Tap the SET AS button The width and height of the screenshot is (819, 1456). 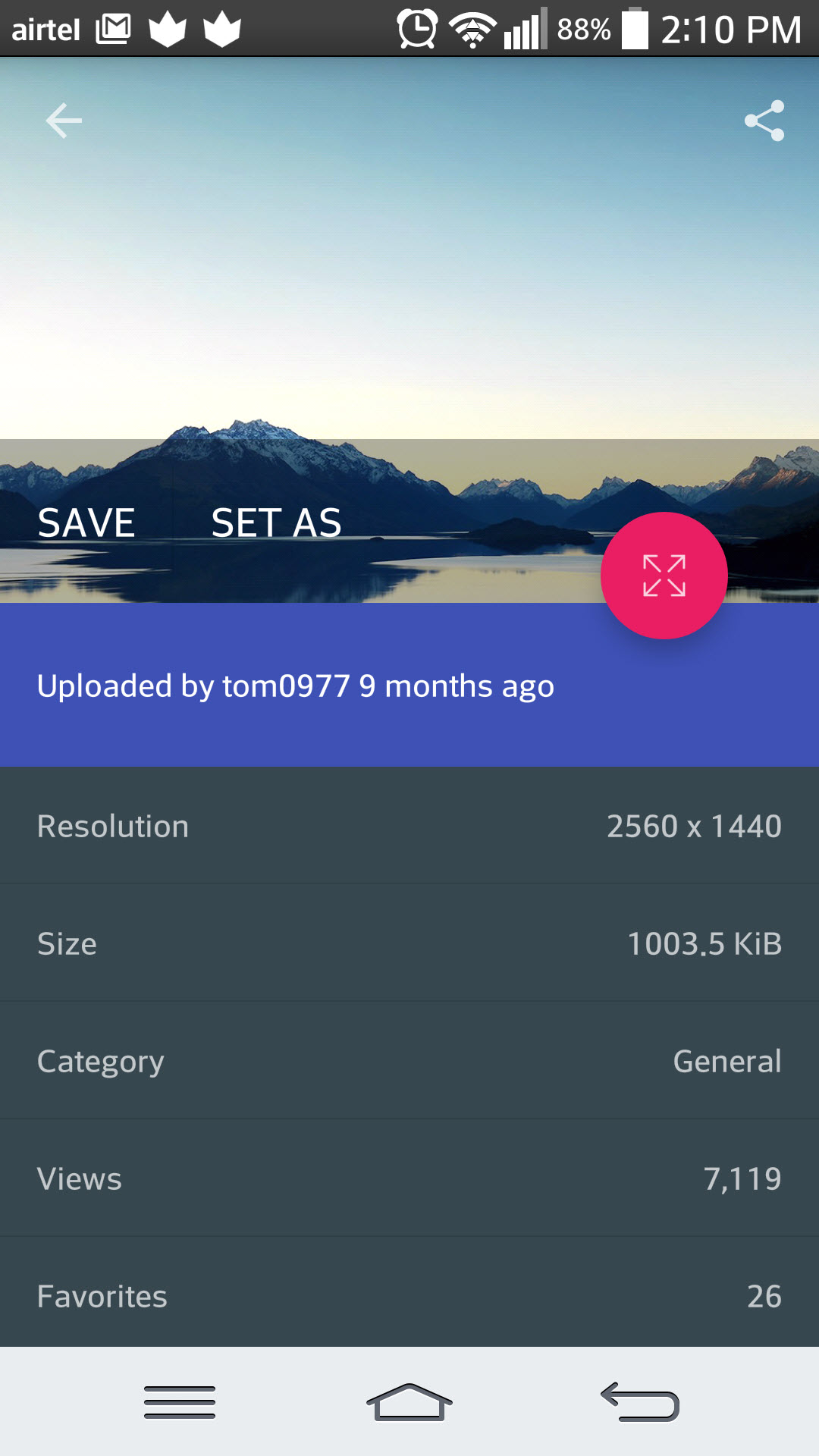(x=277, y=523)
